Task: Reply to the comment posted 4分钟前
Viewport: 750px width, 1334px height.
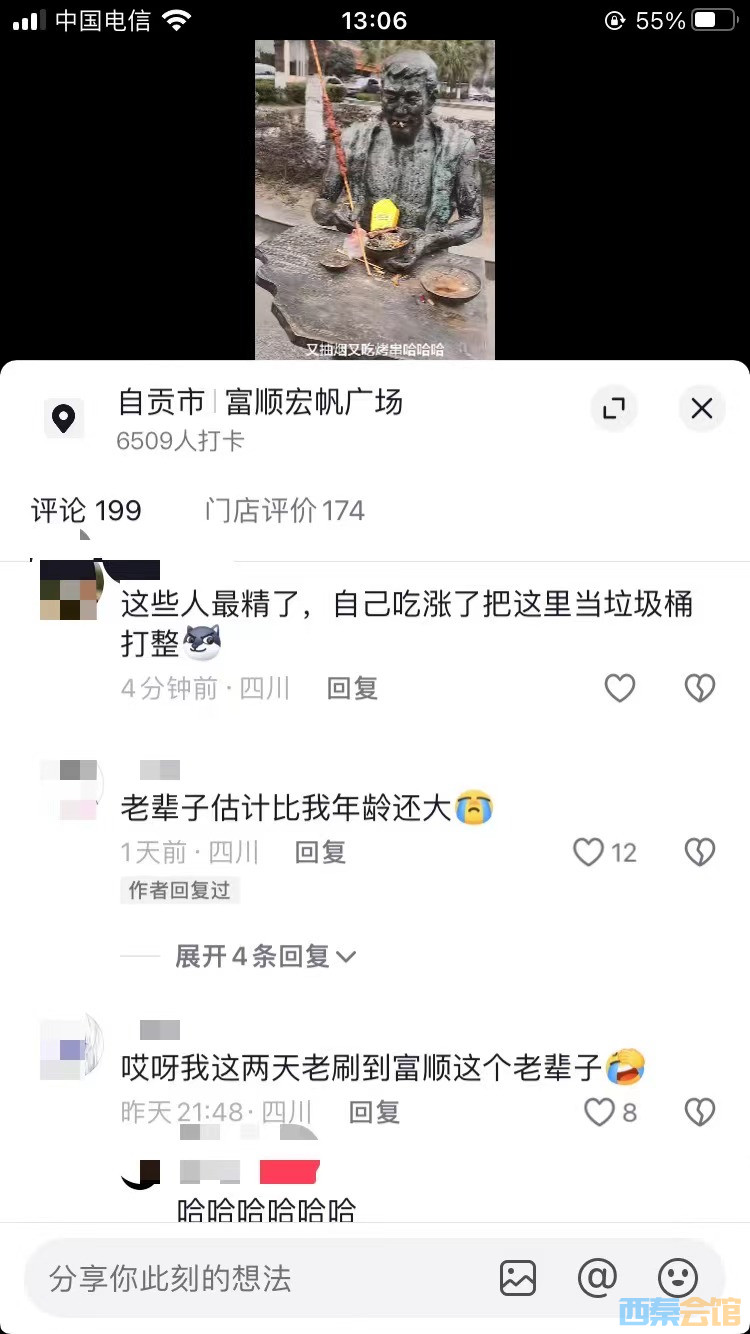Action: (352, 688)
